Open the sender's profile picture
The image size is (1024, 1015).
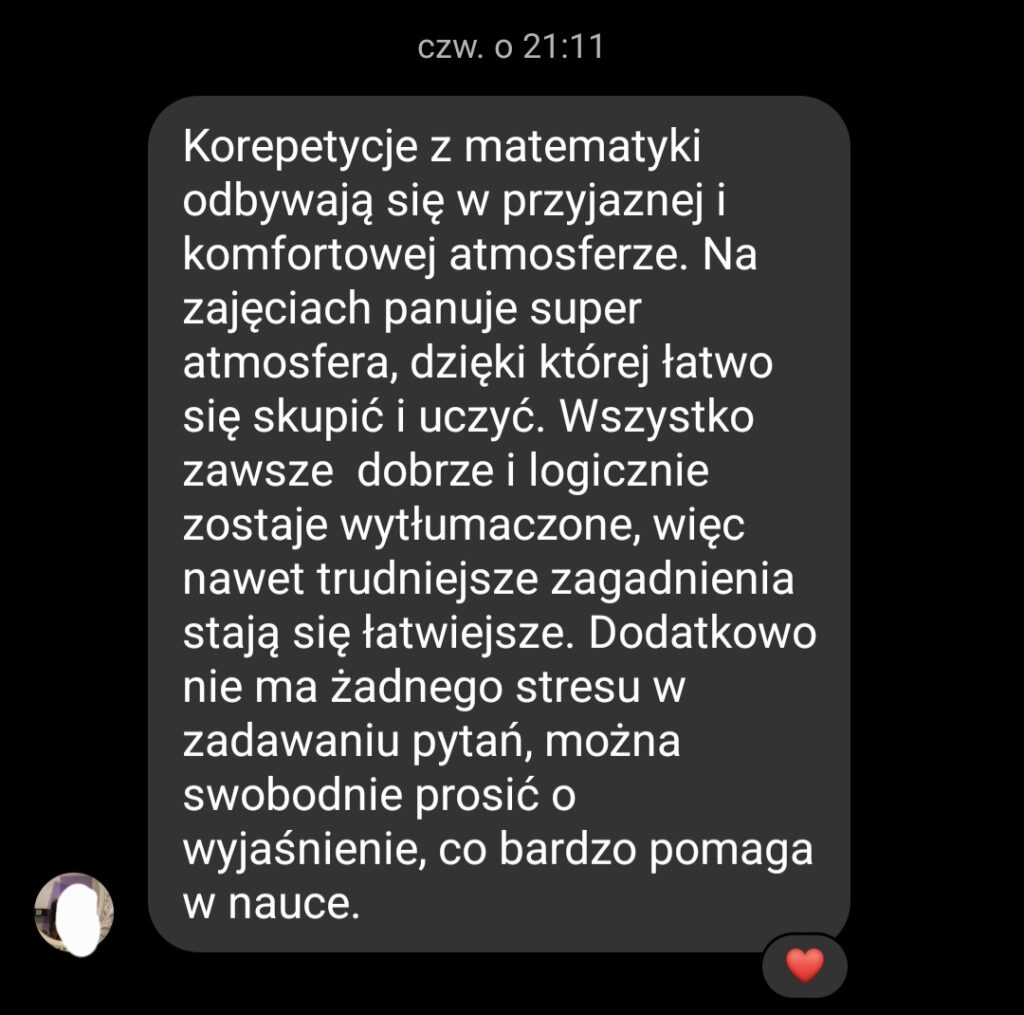point(74,913)
